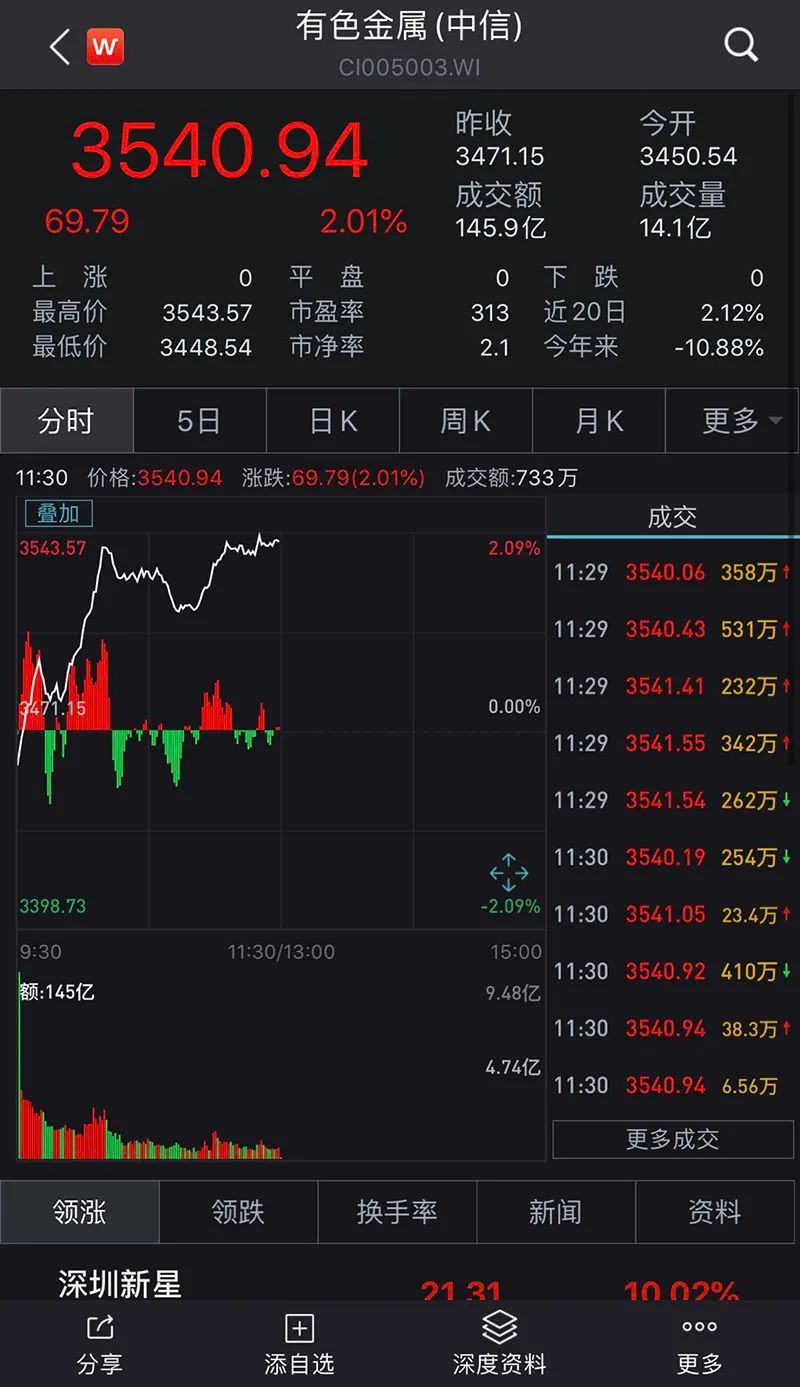
Task: Select the 周K weekly chart tab
Action: click(466, 422)
